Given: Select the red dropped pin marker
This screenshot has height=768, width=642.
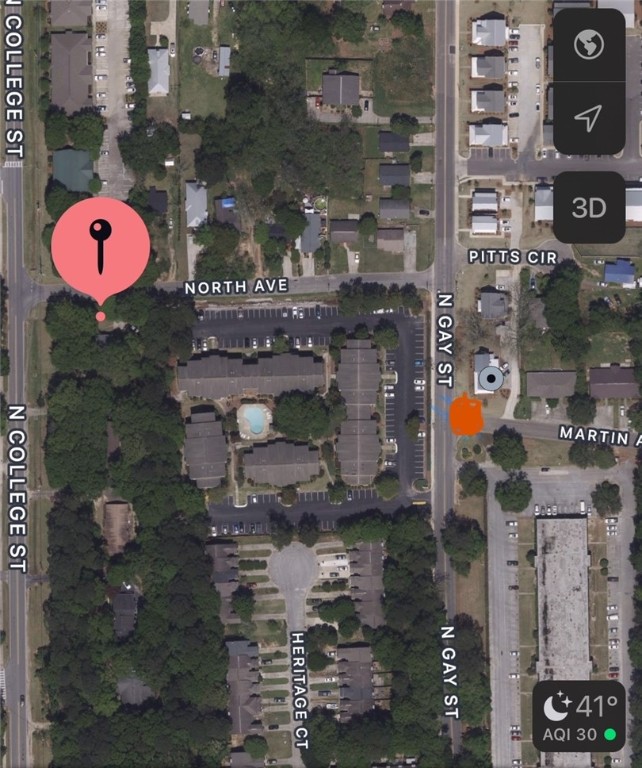Looking at the screenshot, I should point(100,246).
